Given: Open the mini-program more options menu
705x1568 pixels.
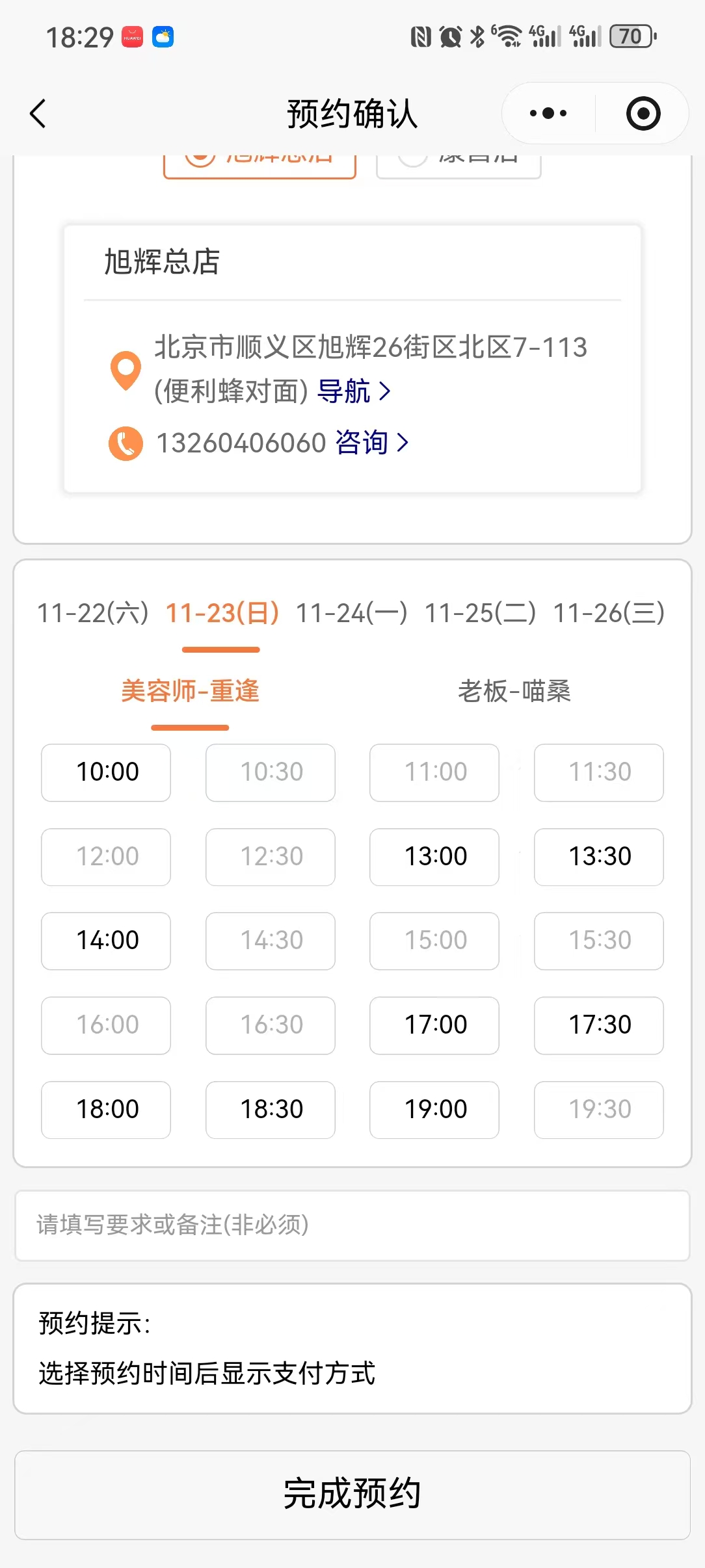Looking at the screenshot, I should pos(548,114).
